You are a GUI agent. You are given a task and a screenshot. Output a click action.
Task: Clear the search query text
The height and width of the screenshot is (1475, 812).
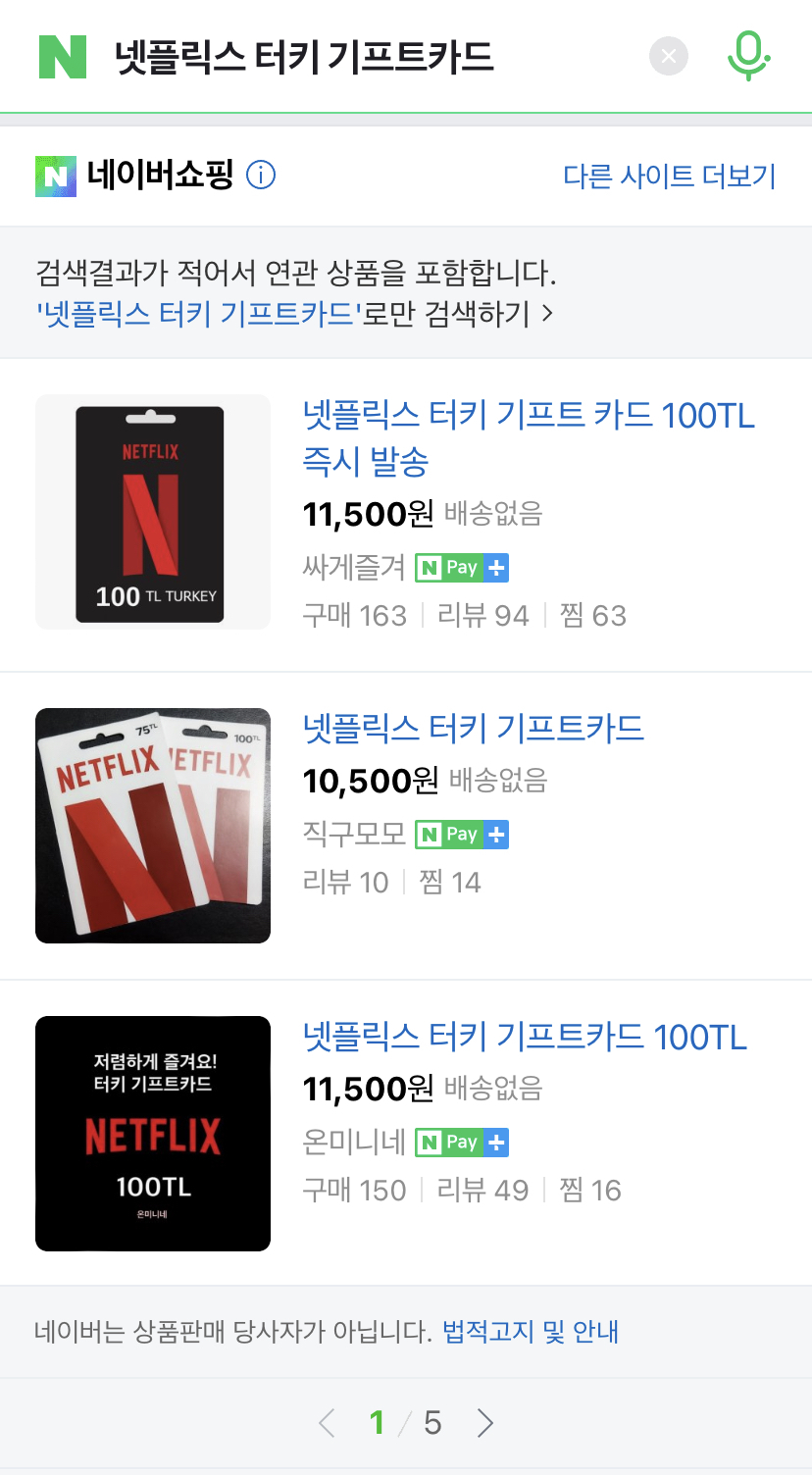click(x=669, y=57)
